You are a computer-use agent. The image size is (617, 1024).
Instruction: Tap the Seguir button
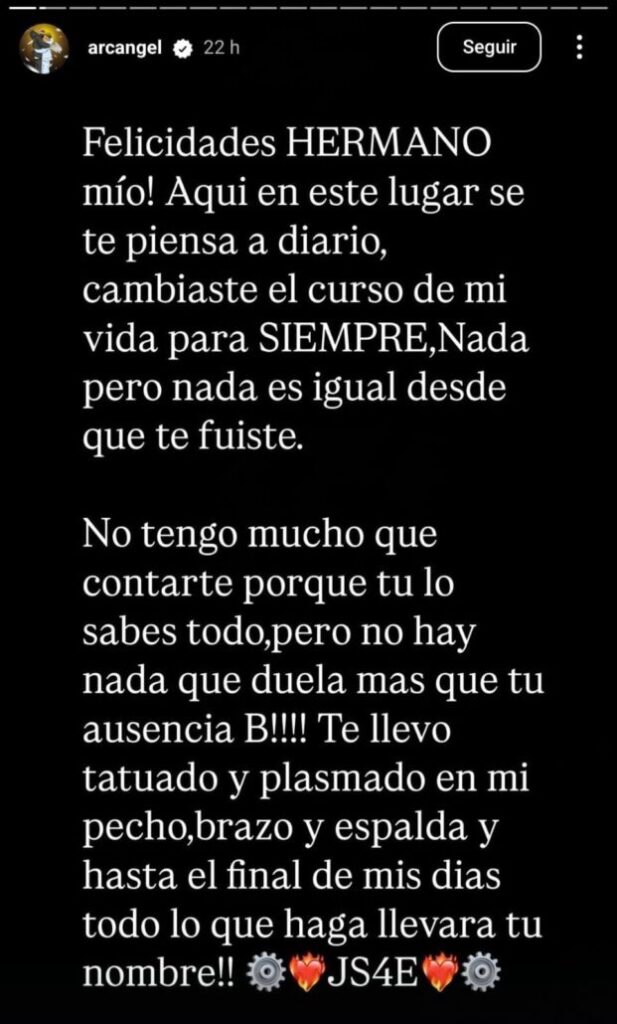(x=489, y=47)
